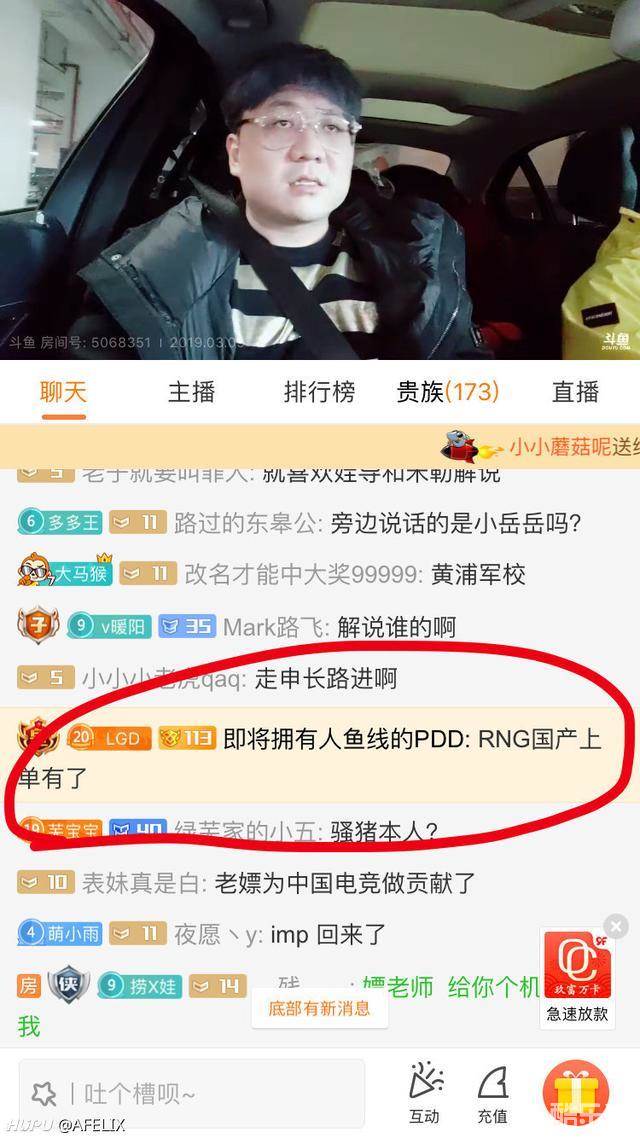Open the 主播 tab
The height and width of the screenshot is (1138, 640).
click(191, 391)
